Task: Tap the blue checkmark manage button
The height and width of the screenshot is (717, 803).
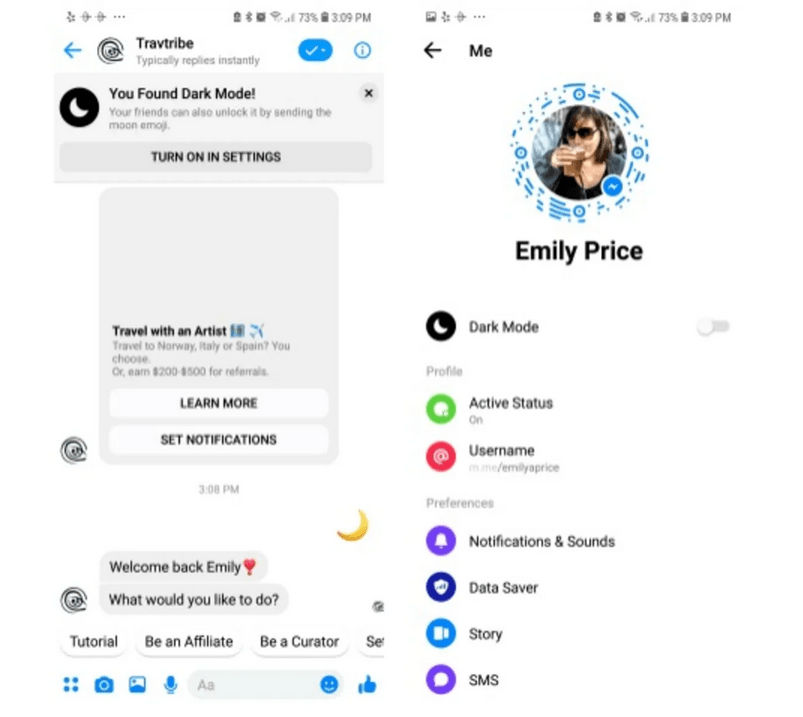Action: click(x=315, y=51)
